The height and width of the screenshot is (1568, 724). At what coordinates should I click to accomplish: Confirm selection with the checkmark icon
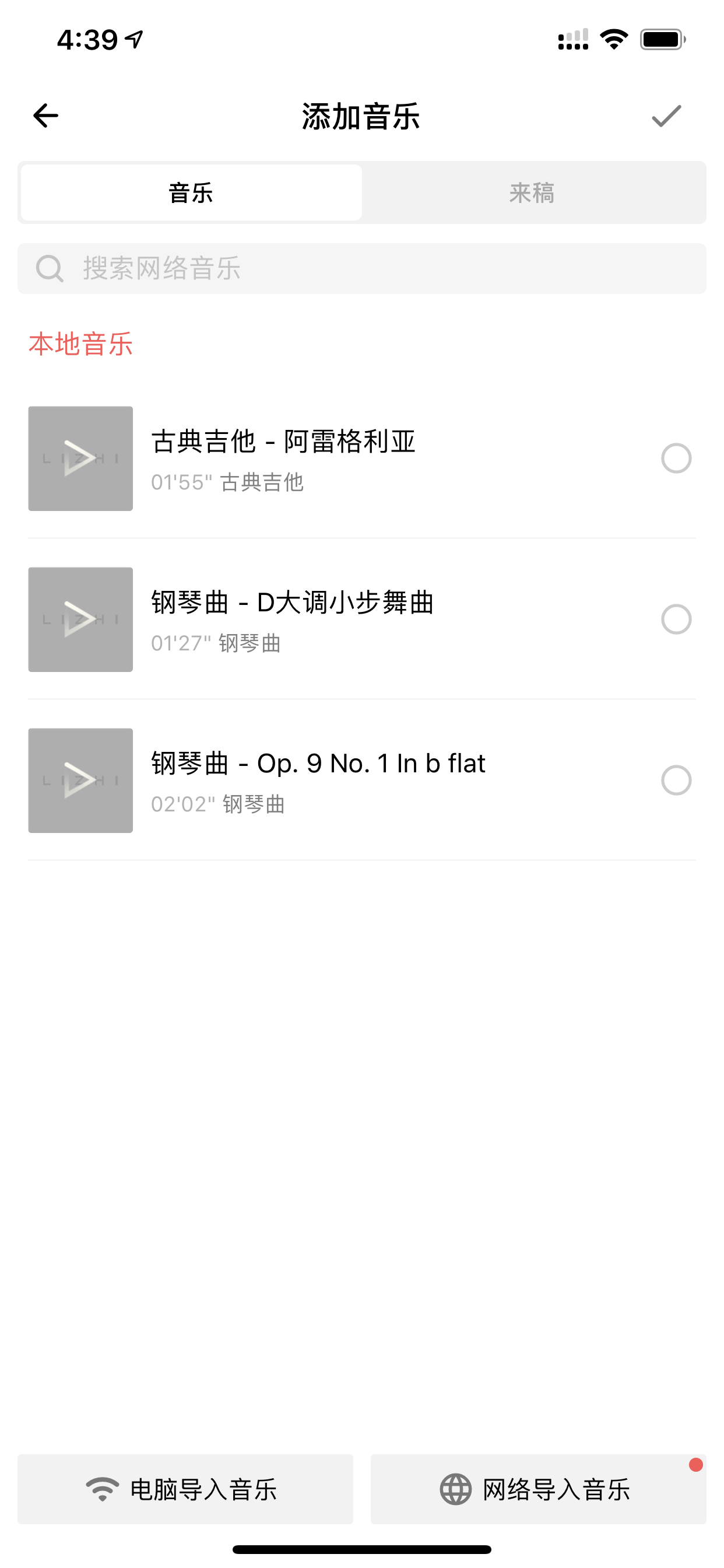click(x=666, y=116)
